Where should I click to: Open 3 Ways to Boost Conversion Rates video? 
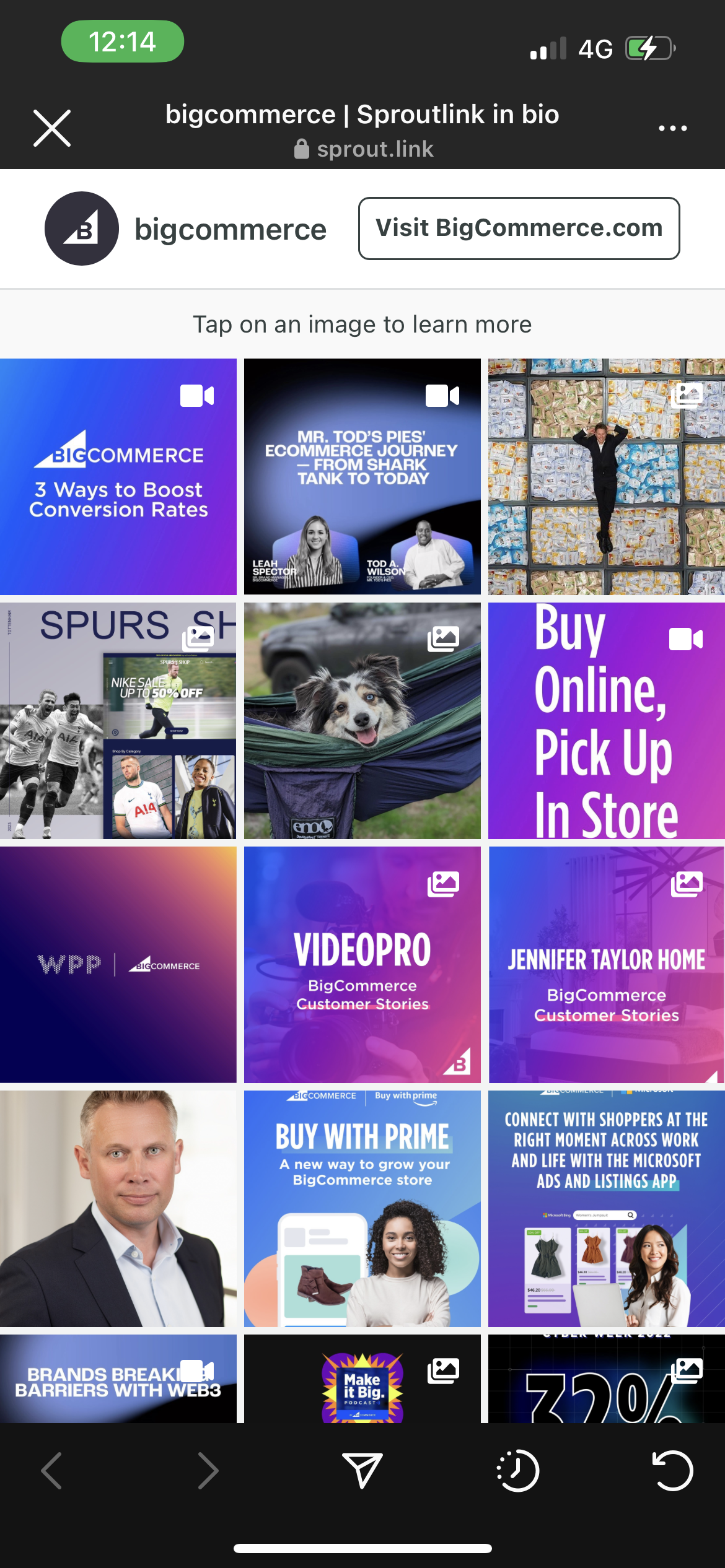click(x=118, y=477)
